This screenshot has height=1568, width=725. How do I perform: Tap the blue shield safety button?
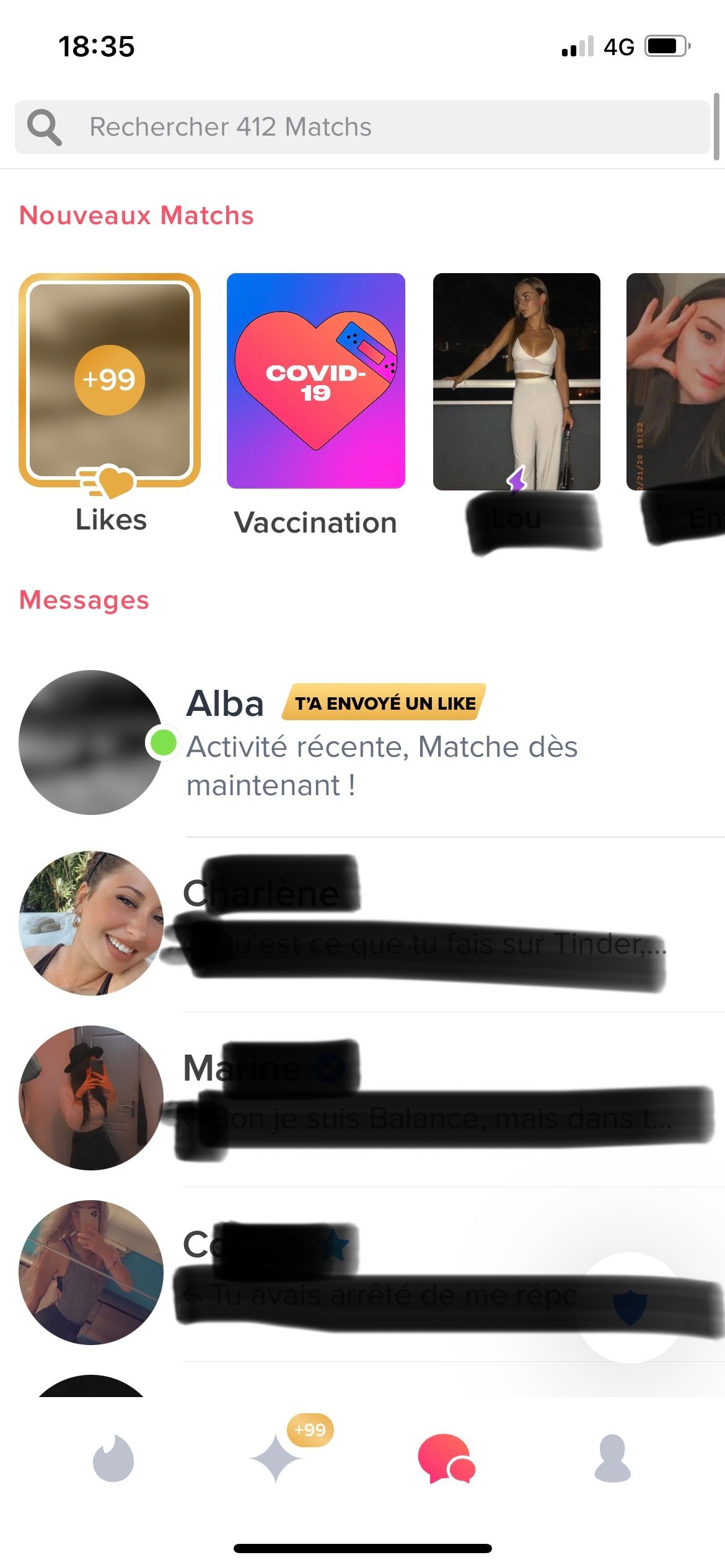pyautogui.click(x=630, y=1307)
